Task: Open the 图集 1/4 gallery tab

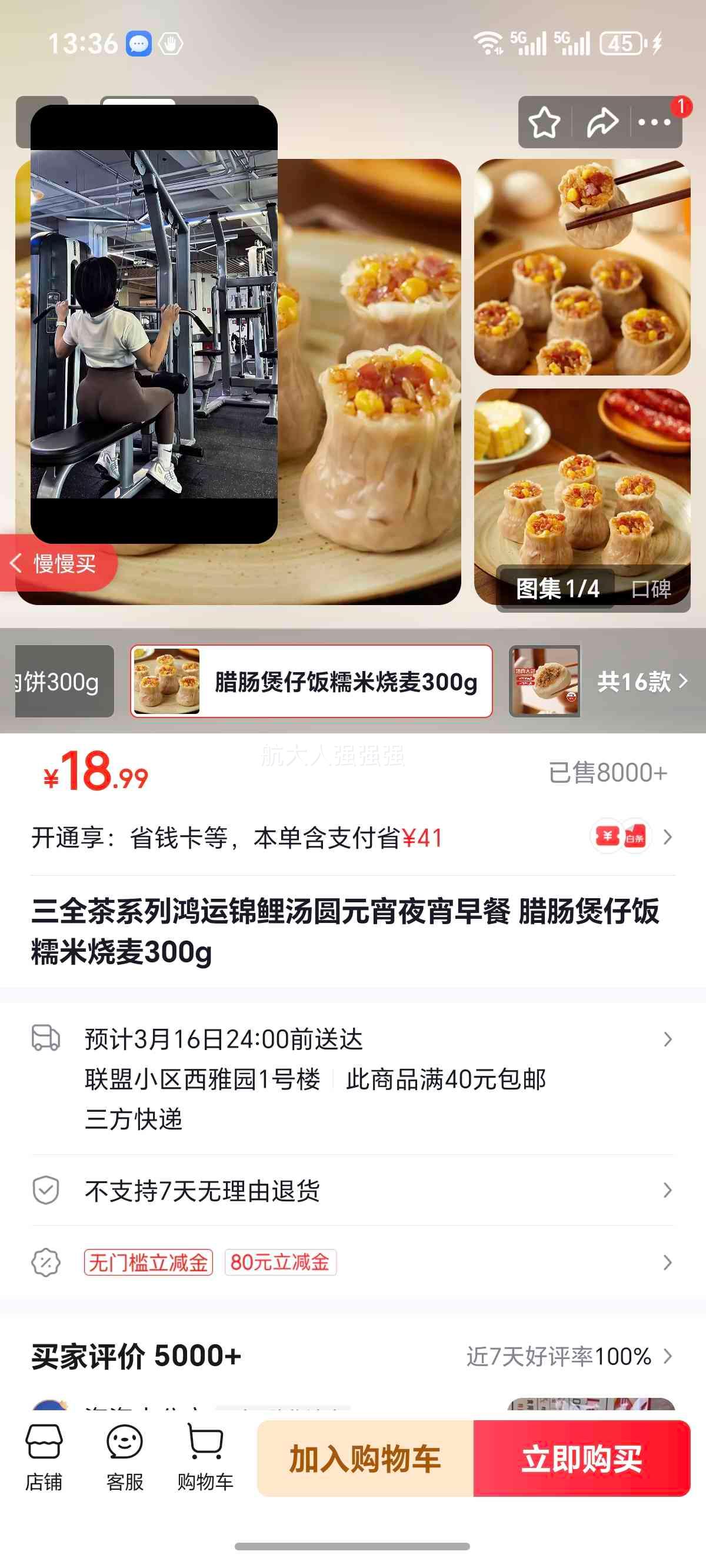Action: click(x=557, y=589)
